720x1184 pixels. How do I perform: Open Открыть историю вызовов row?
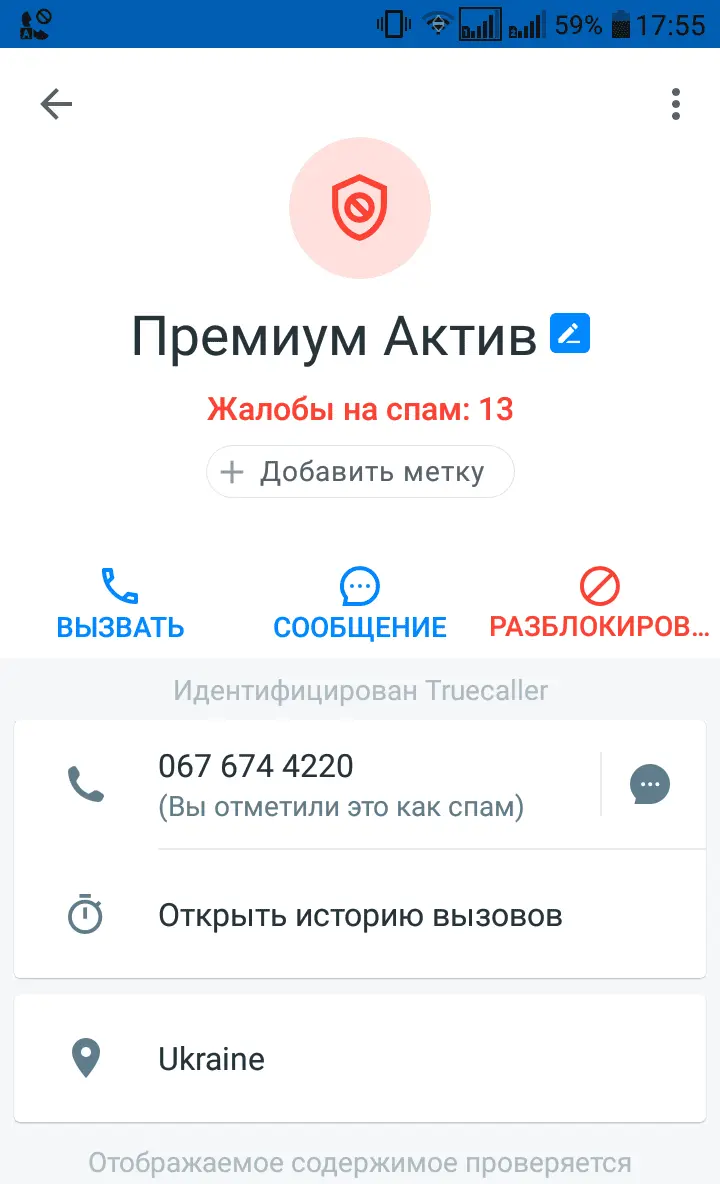(x=360, y=915)
